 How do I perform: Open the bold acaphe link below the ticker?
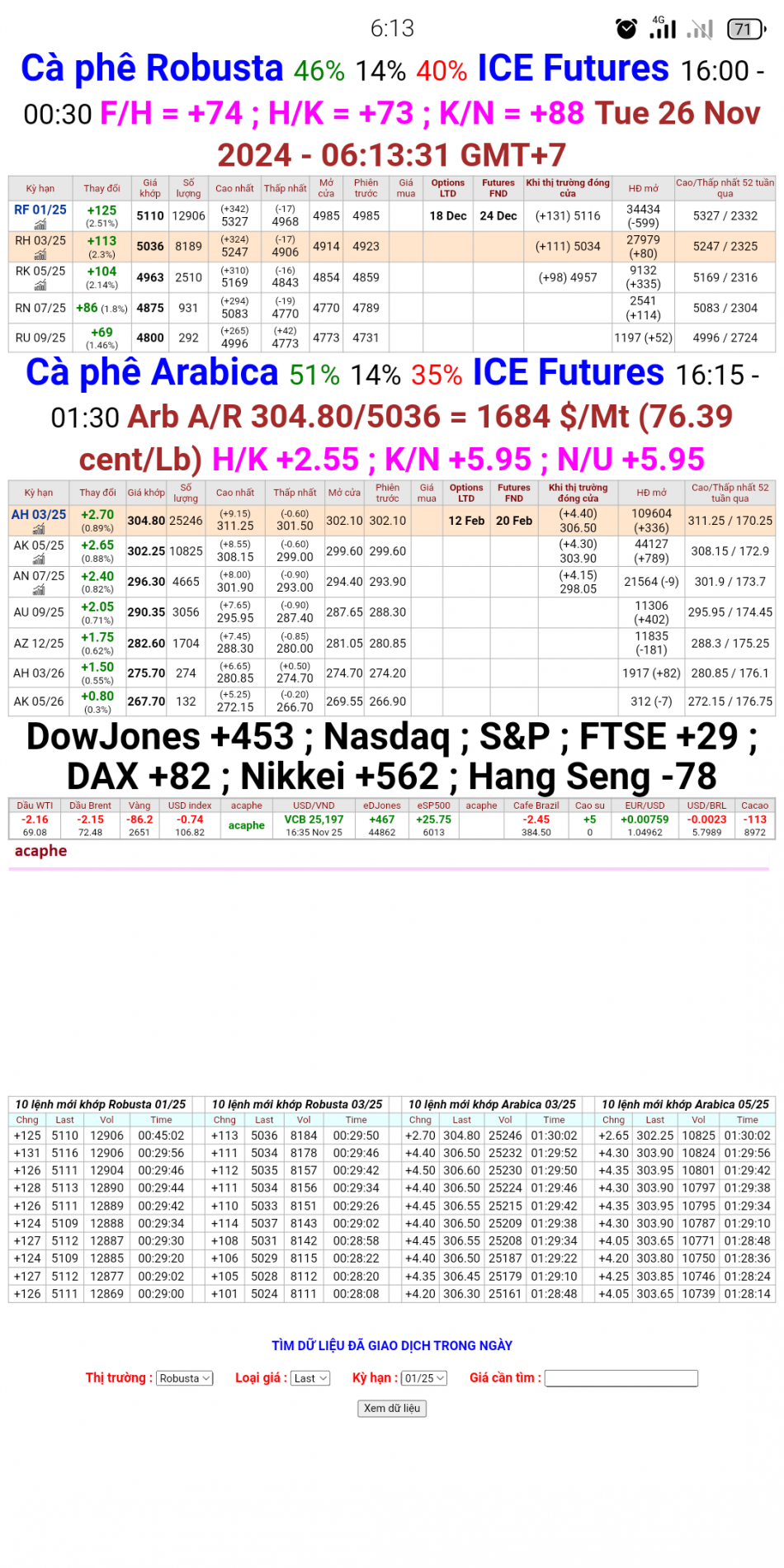point(40,851)
